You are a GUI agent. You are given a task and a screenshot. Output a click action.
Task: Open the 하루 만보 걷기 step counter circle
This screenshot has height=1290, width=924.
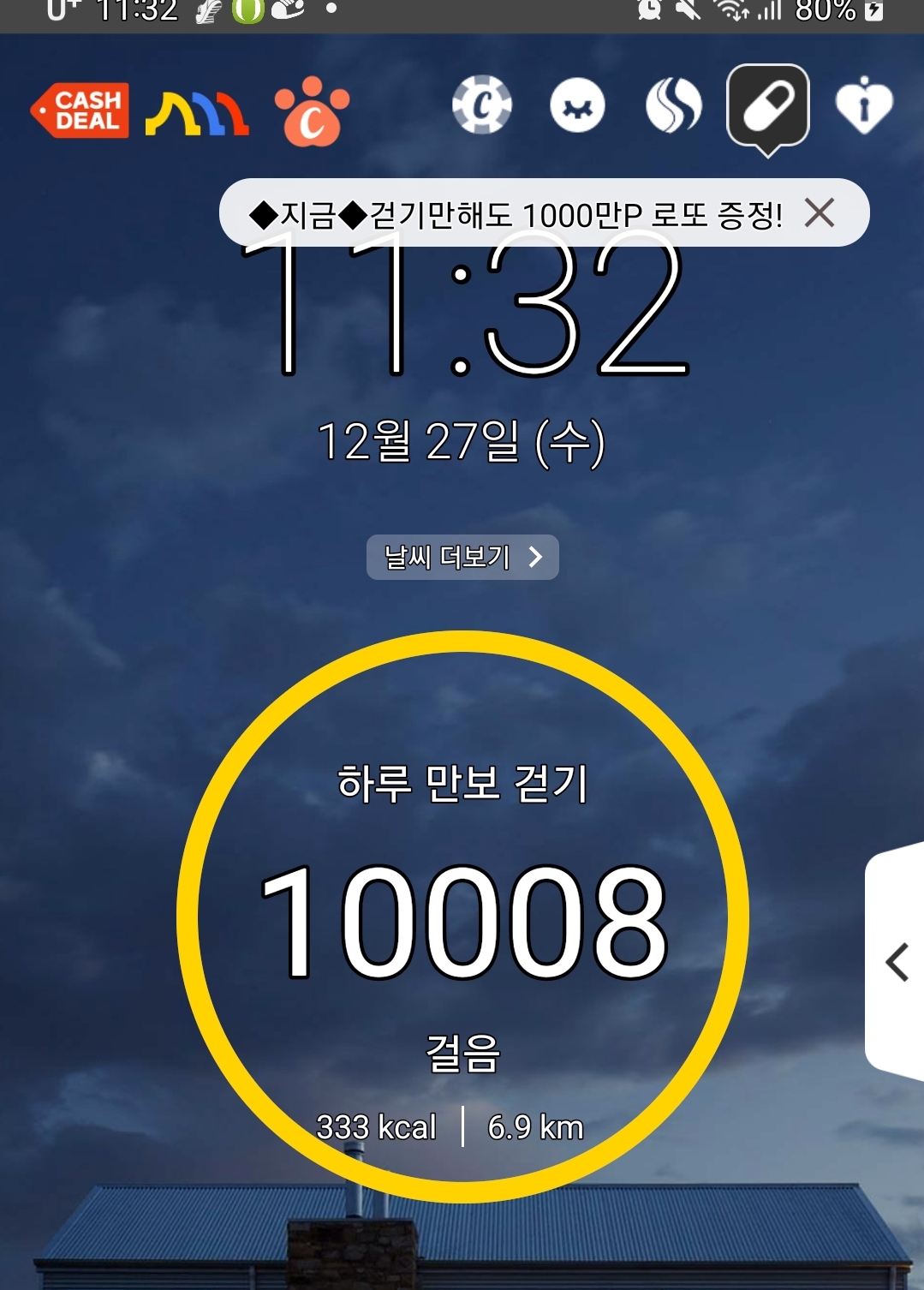(462, 917)
